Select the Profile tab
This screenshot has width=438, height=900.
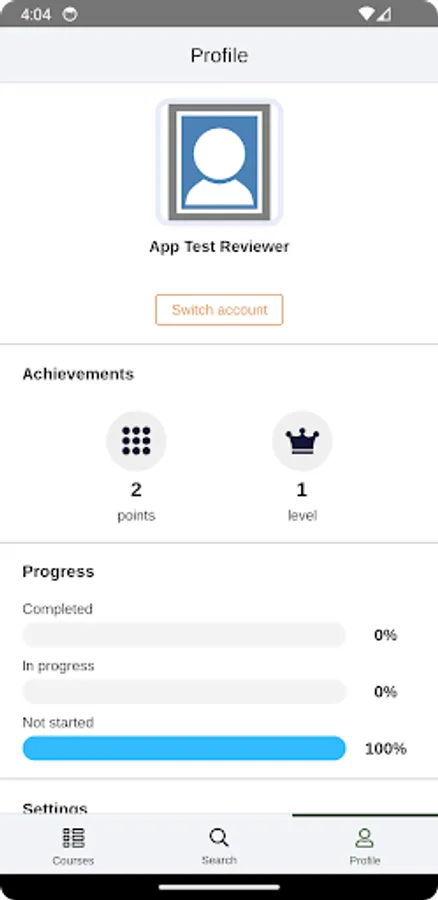(x=365, y=845)
